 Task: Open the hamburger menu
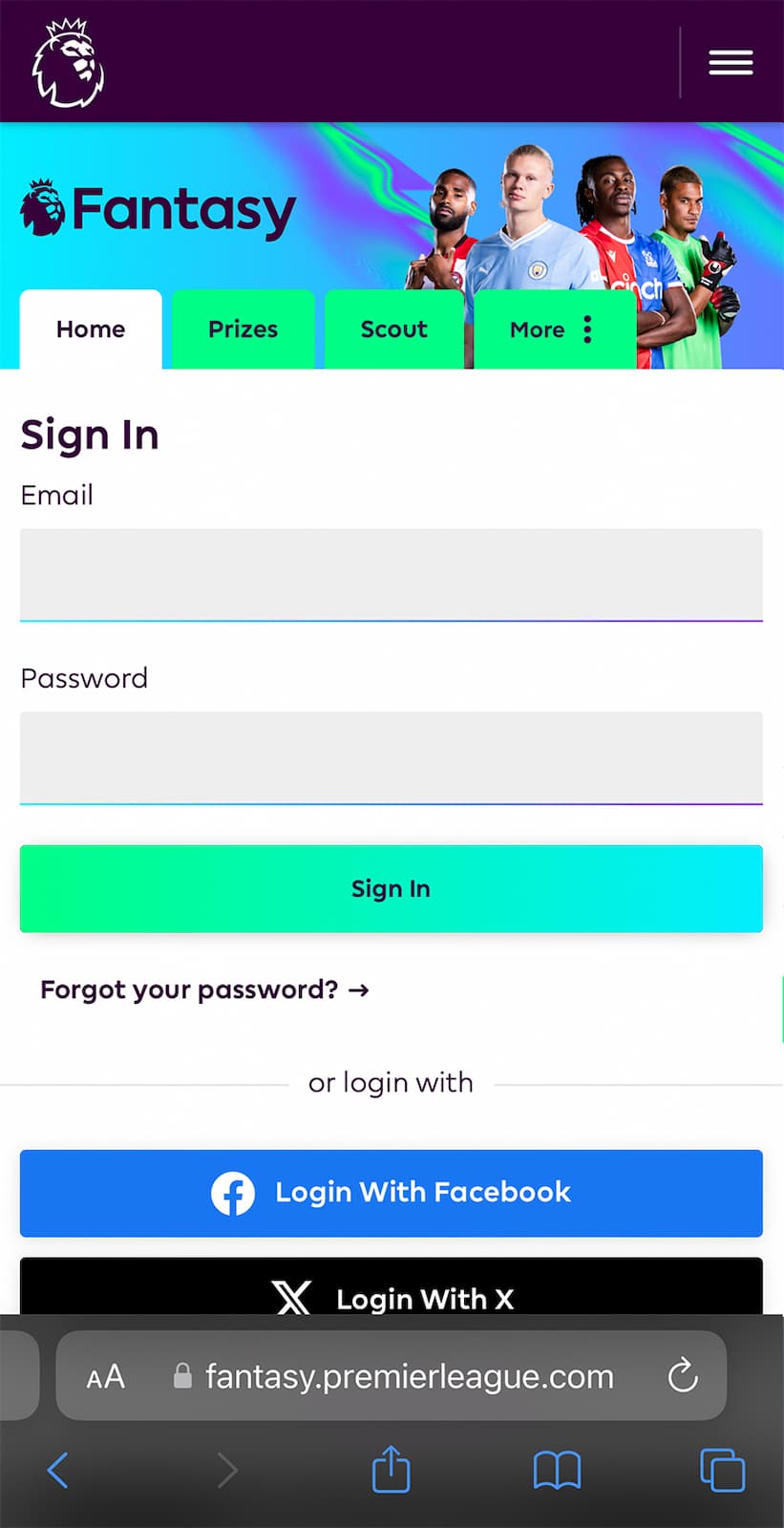(x=731, y=62)
